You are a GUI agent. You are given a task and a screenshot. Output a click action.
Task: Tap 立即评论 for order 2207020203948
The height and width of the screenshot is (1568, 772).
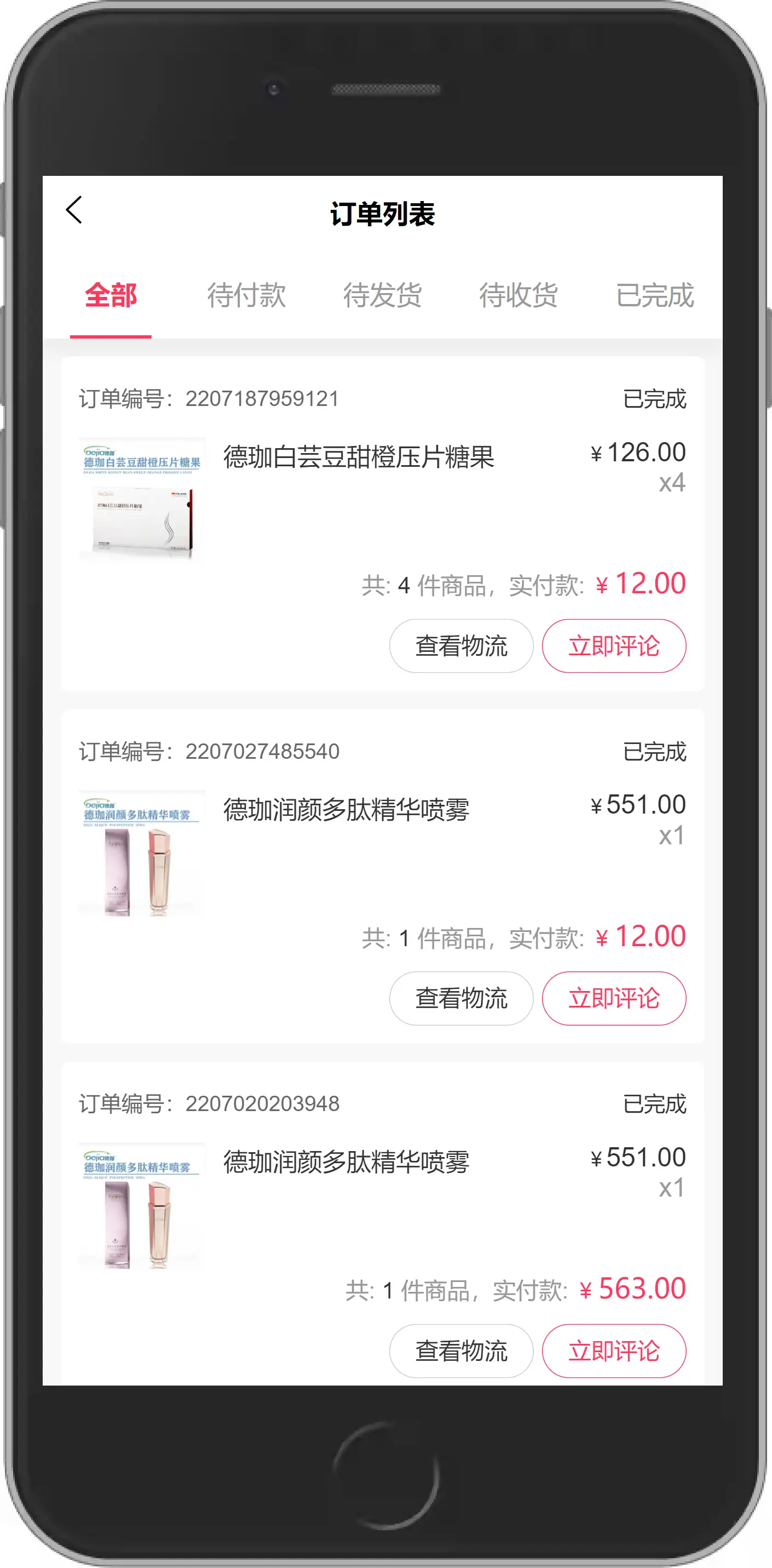[614, 1350]
